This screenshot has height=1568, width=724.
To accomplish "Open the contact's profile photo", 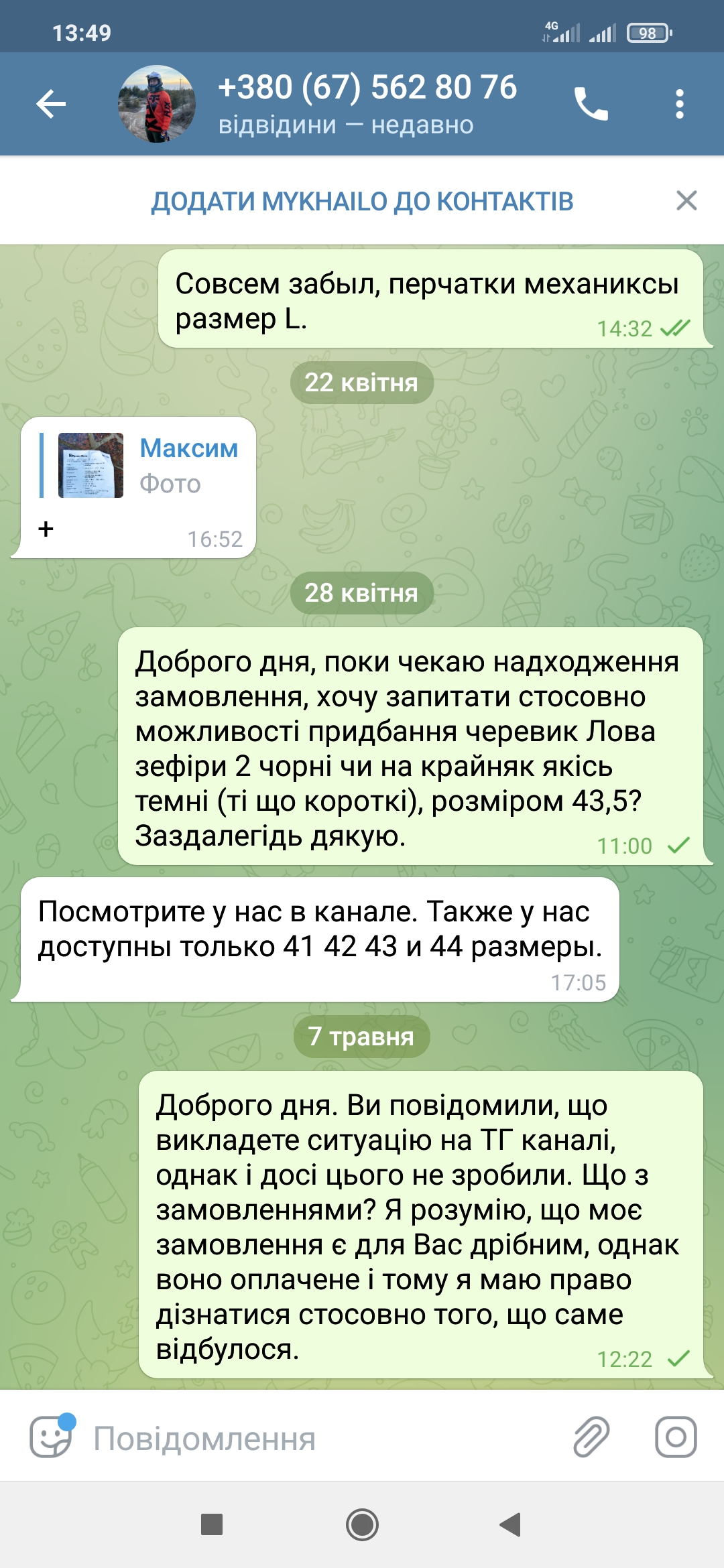I will 157,104.
